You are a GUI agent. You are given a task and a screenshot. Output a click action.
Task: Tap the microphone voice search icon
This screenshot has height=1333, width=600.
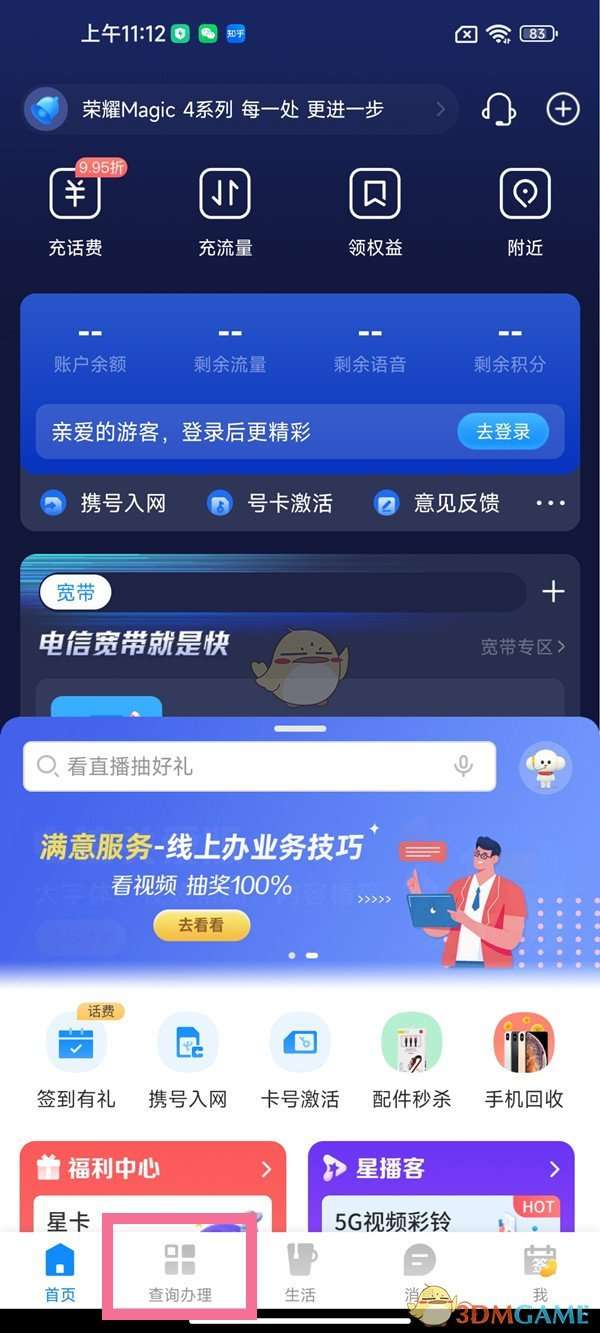463,767
